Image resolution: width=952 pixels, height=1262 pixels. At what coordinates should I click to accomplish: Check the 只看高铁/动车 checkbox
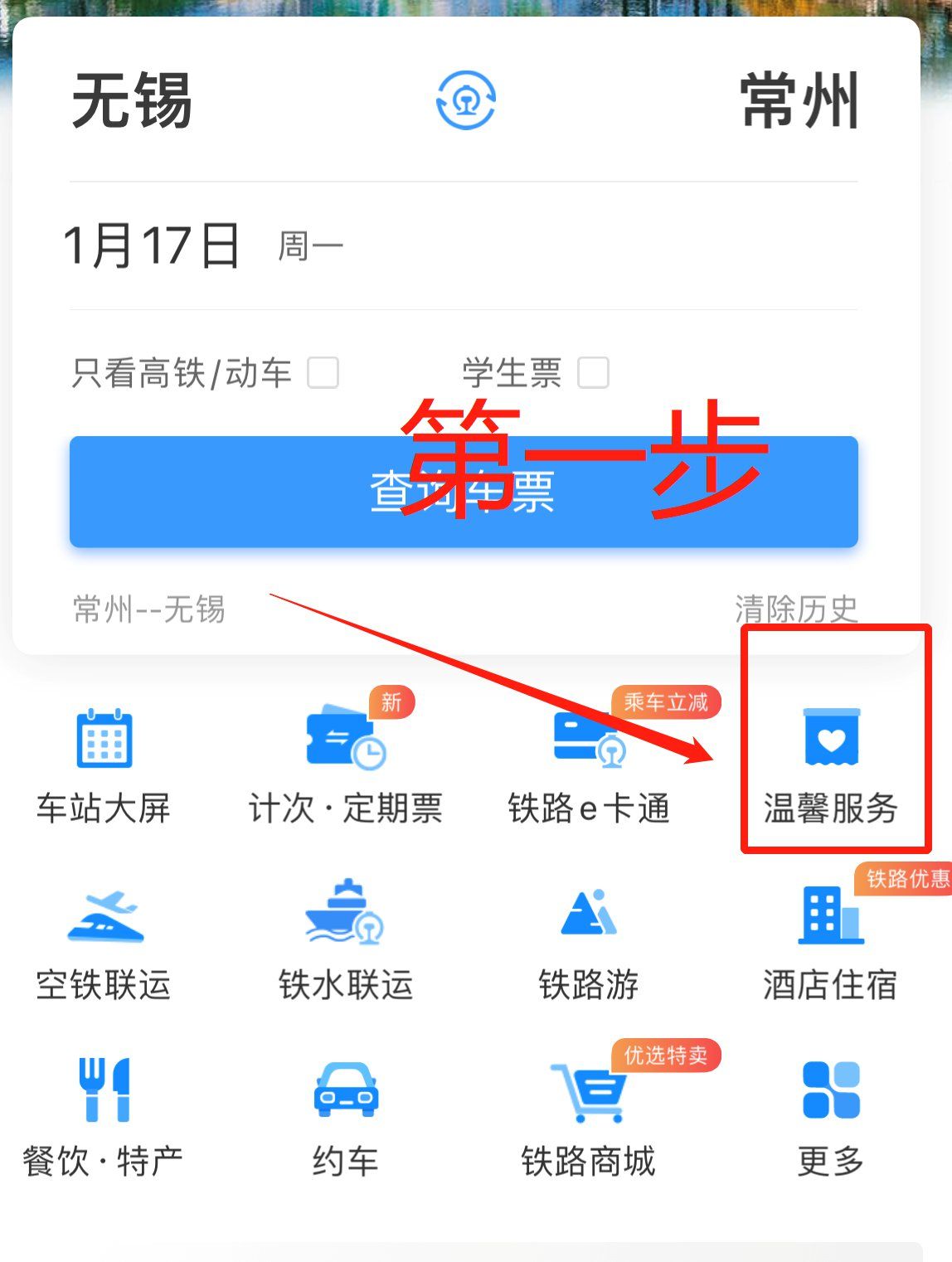pos(323,373)
